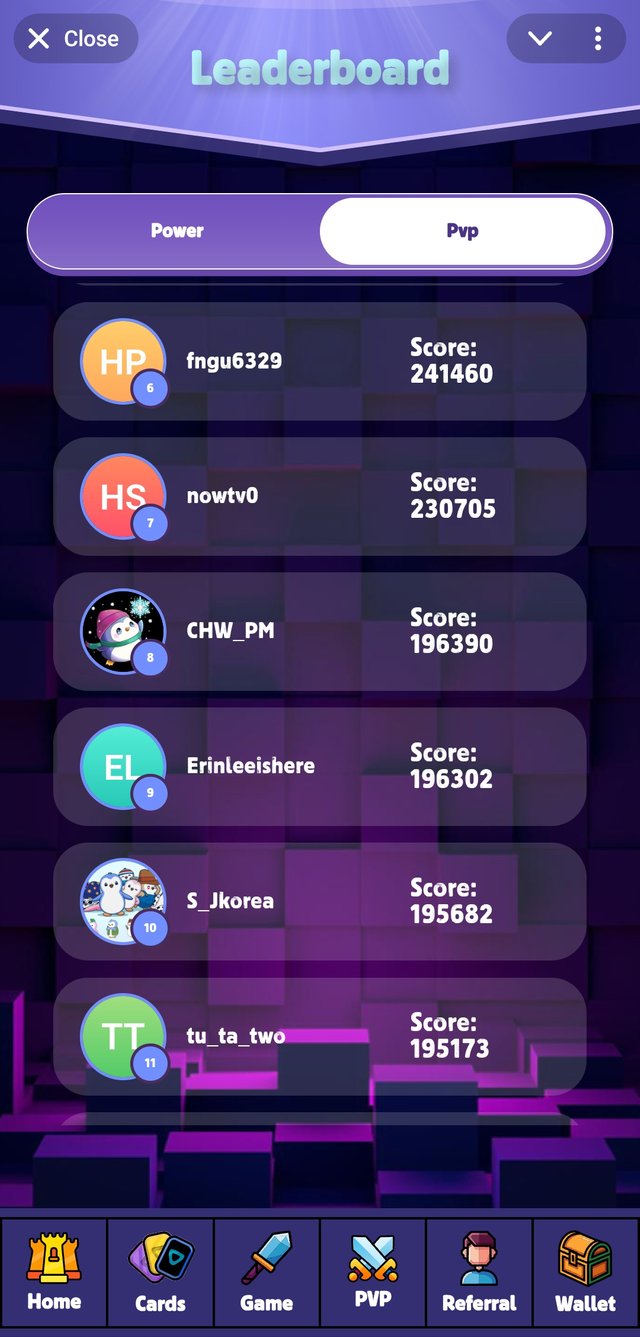The height and width of the screenshot is (1337, 640).
Task: Go to the Home tab
Action: point(54,1271)
